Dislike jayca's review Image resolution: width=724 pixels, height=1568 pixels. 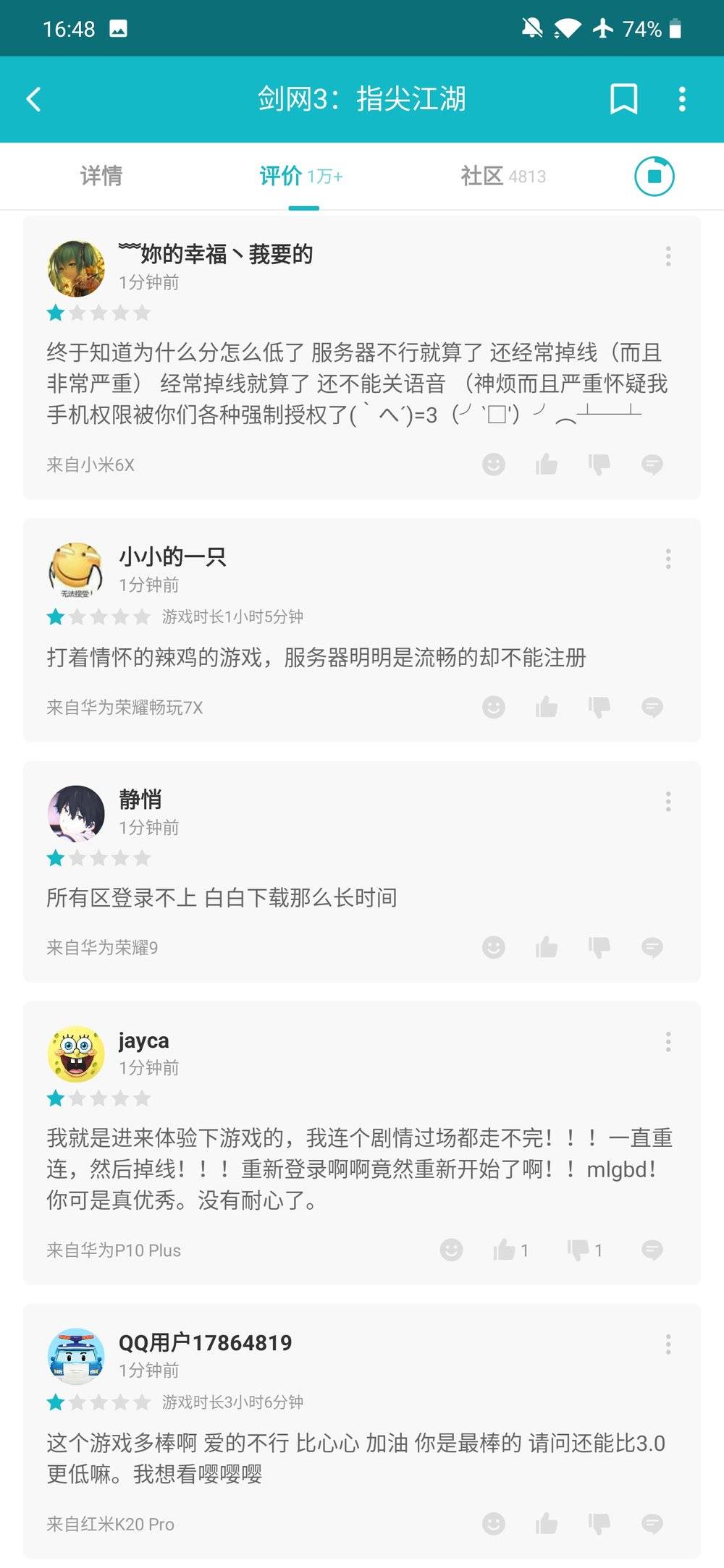tap(578, 1250)
